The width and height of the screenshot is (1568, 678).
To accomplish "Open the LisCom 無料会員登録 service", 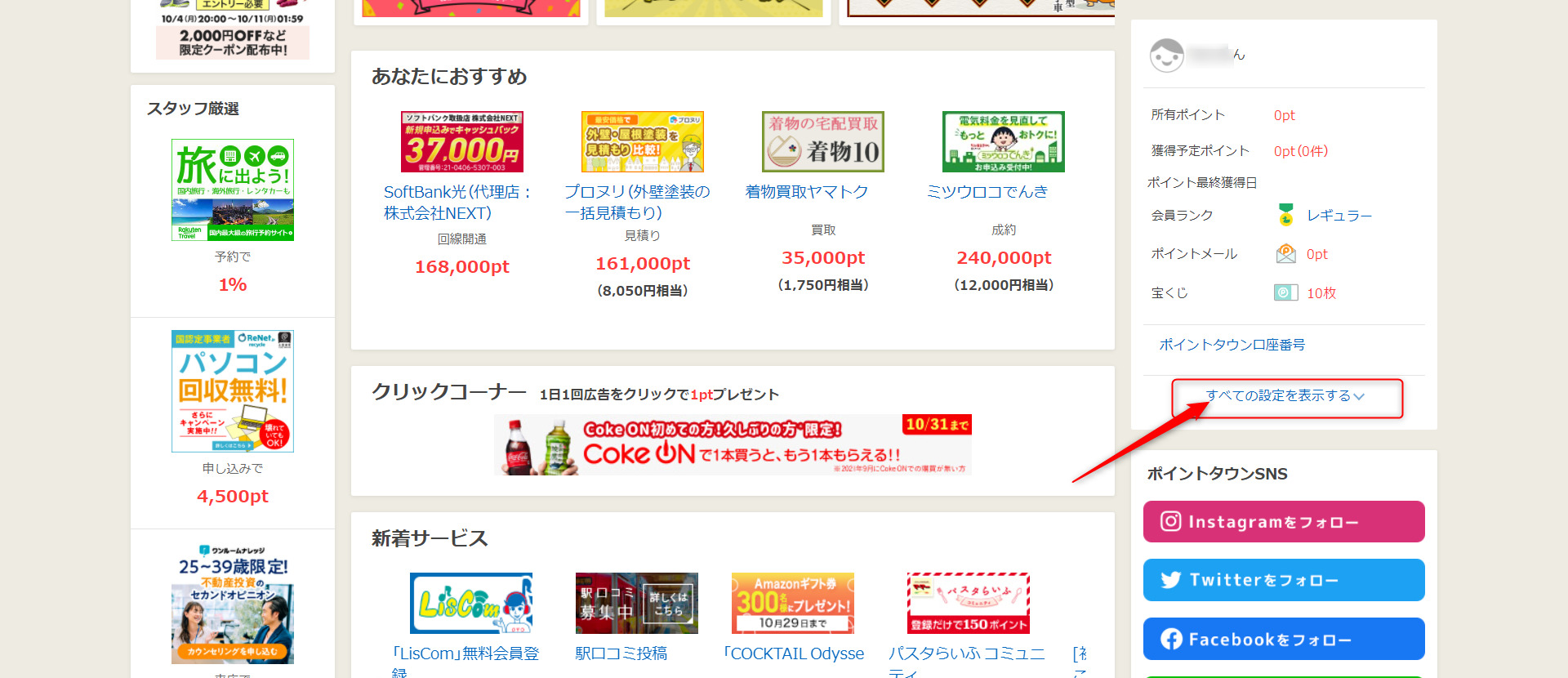I will tap(470, 604).
